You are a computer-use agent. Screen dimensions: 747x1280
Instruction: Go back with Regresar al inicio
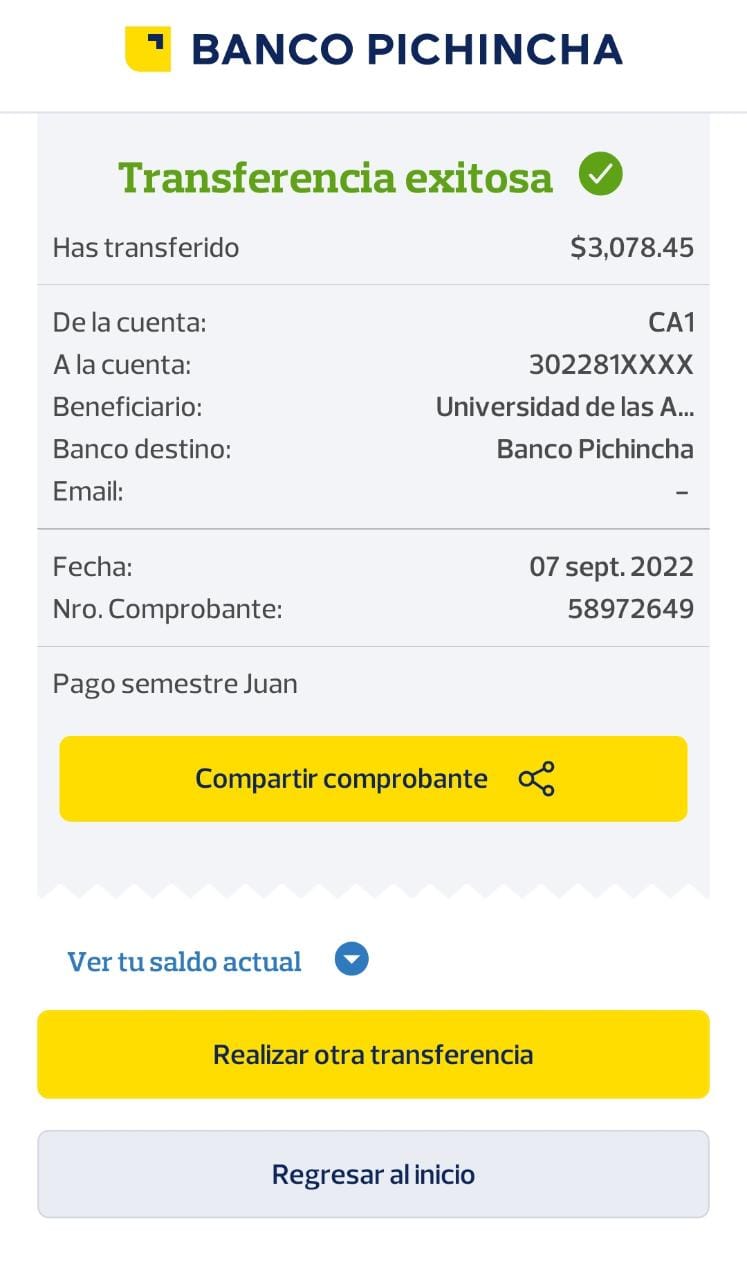tap(373, 1174)
